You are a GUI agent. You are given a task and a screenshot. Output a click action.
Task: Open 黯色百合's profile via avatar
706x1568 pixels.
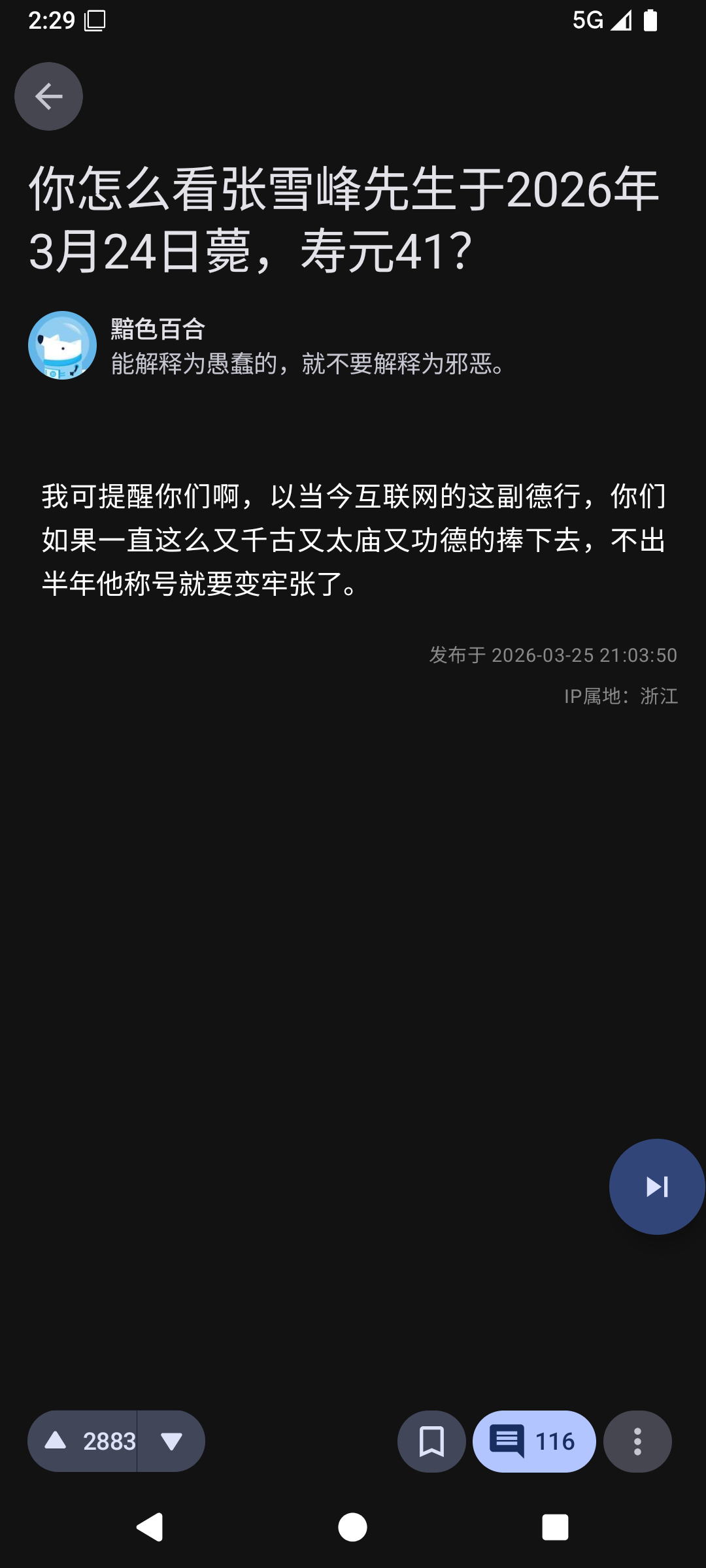pos(62,345)
